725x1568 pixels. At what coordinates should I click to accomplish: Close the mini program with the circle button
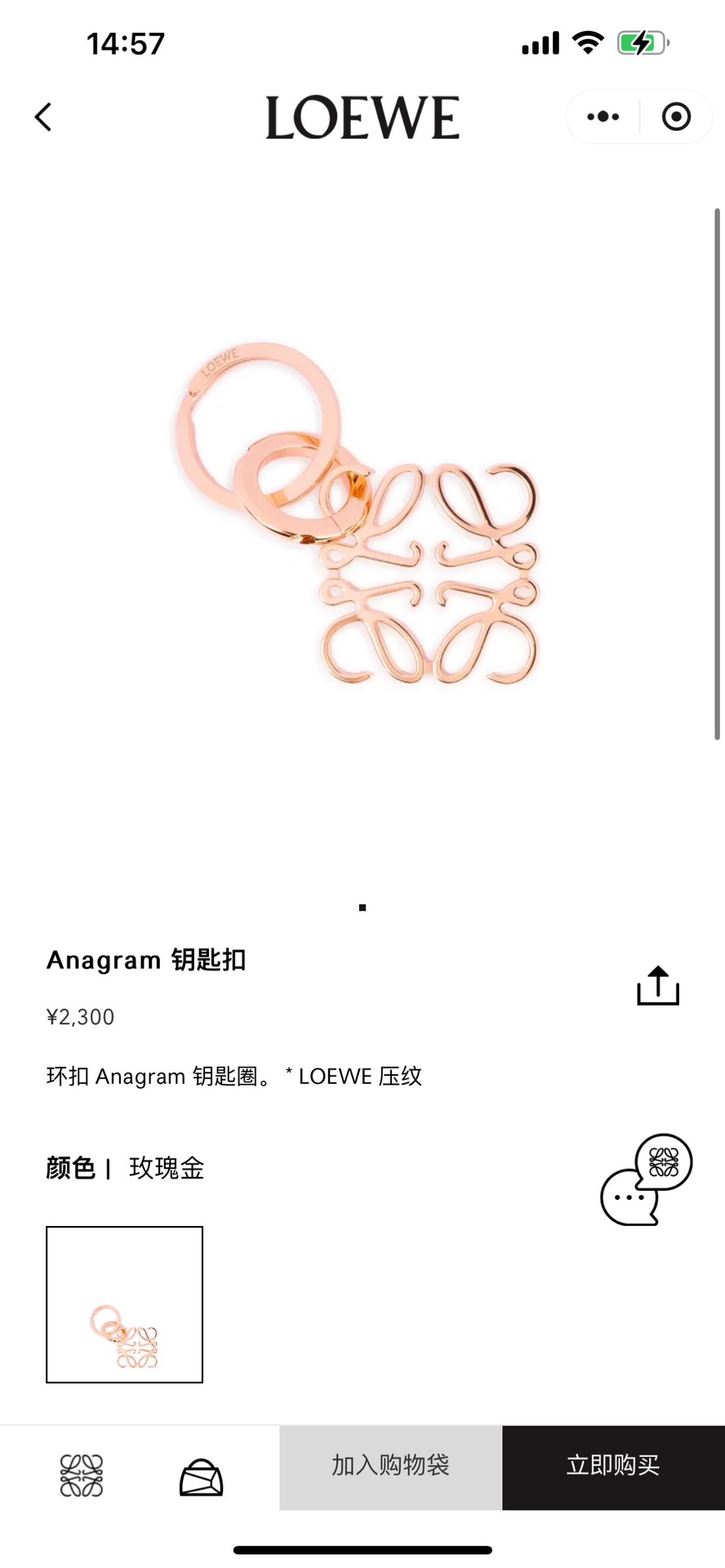[676, 117]
